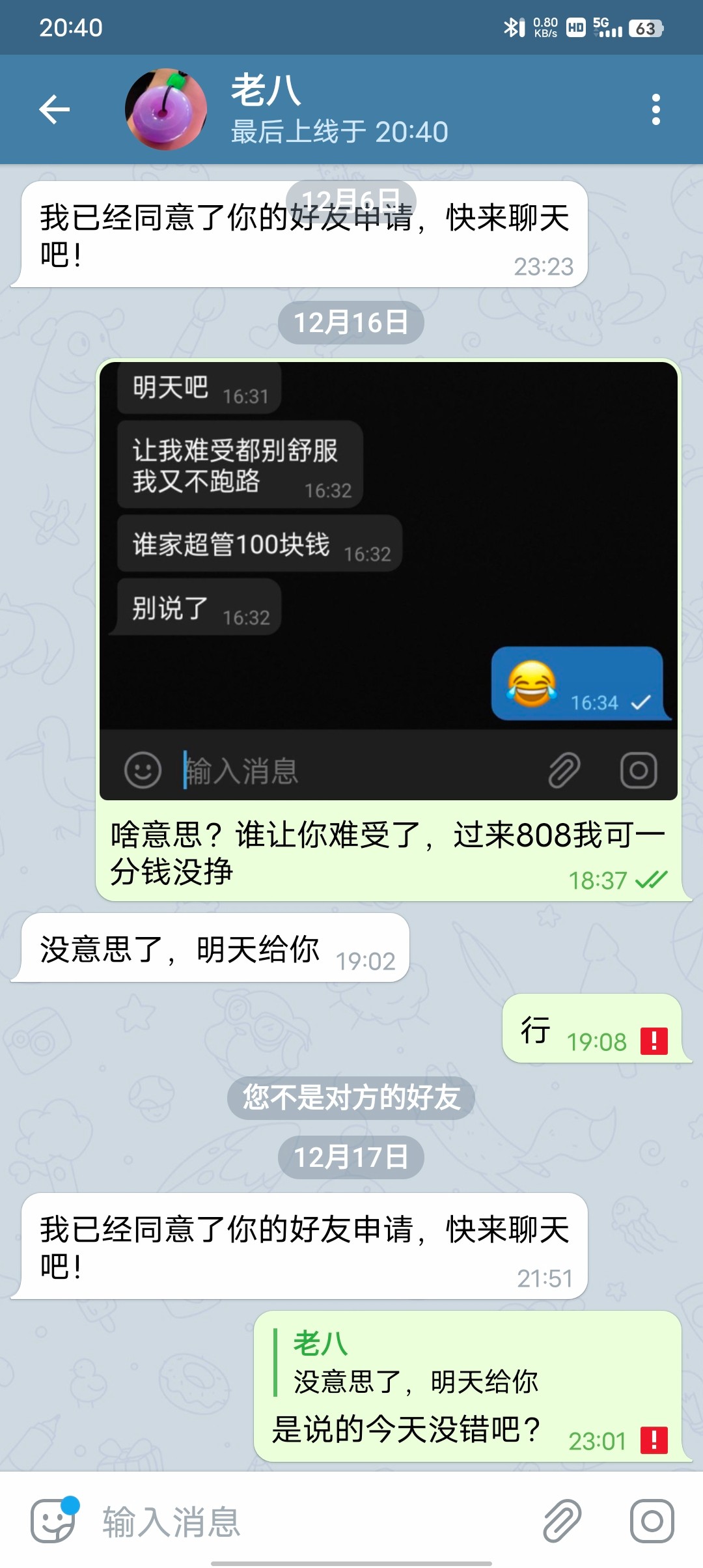Viewport: 703px width, 1568px height.
Task: Focus the 输入消息 message field
Action: tap(312, 1521)
